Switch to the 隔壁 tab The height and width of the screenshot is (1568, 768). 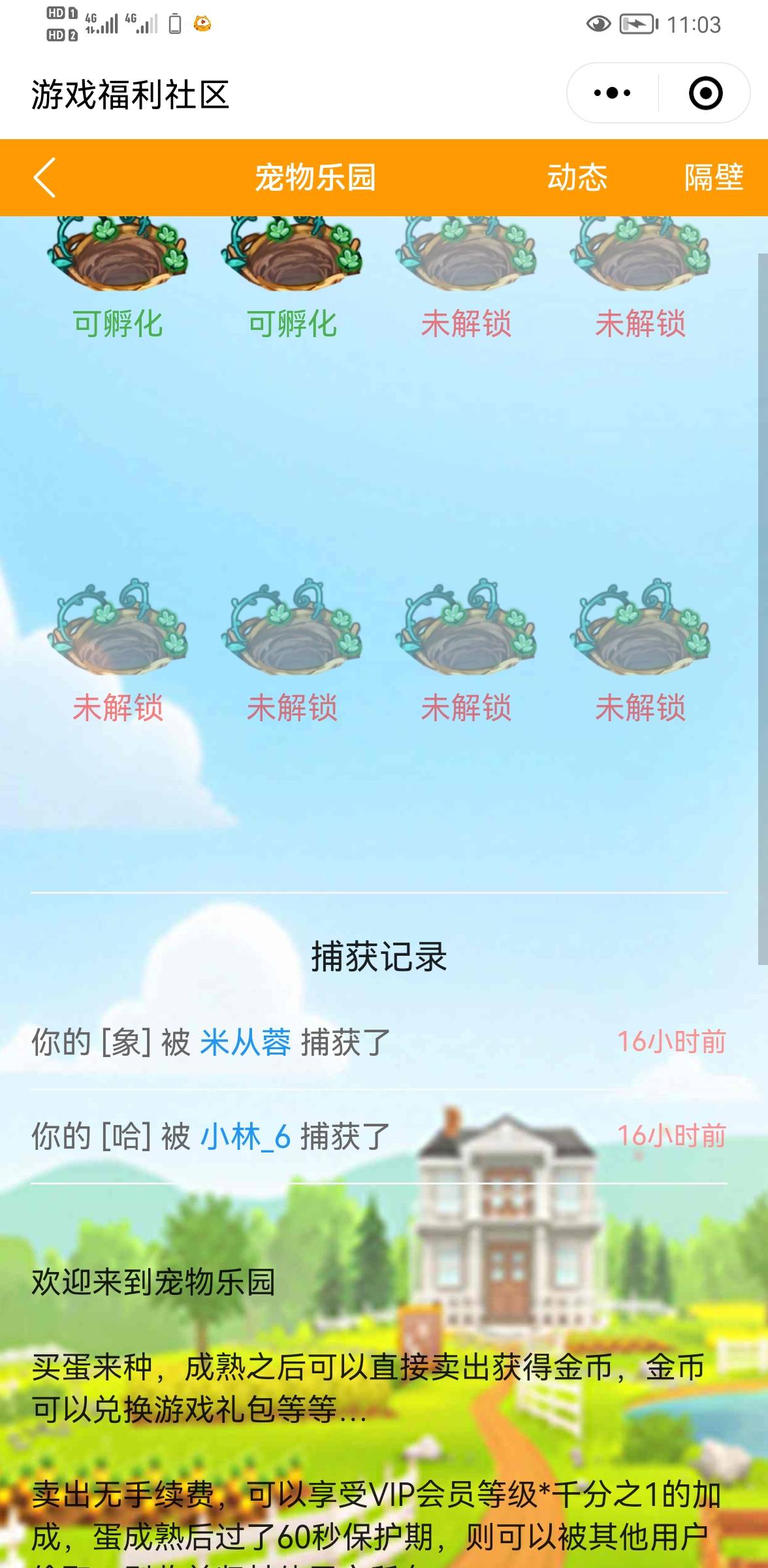pos(713,177)
